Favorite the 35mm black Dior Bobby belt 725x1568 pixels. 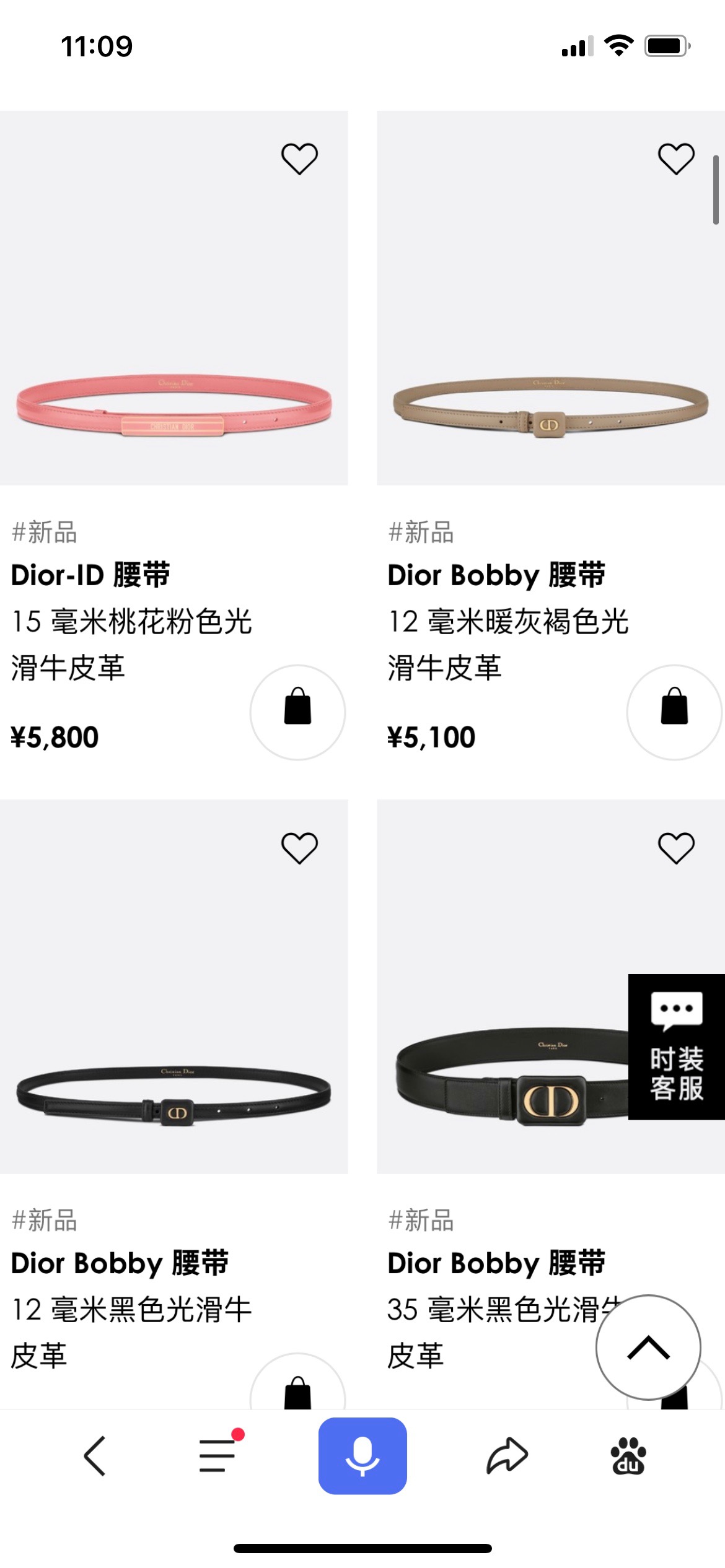pyautogui.click(x=676, y=848)
